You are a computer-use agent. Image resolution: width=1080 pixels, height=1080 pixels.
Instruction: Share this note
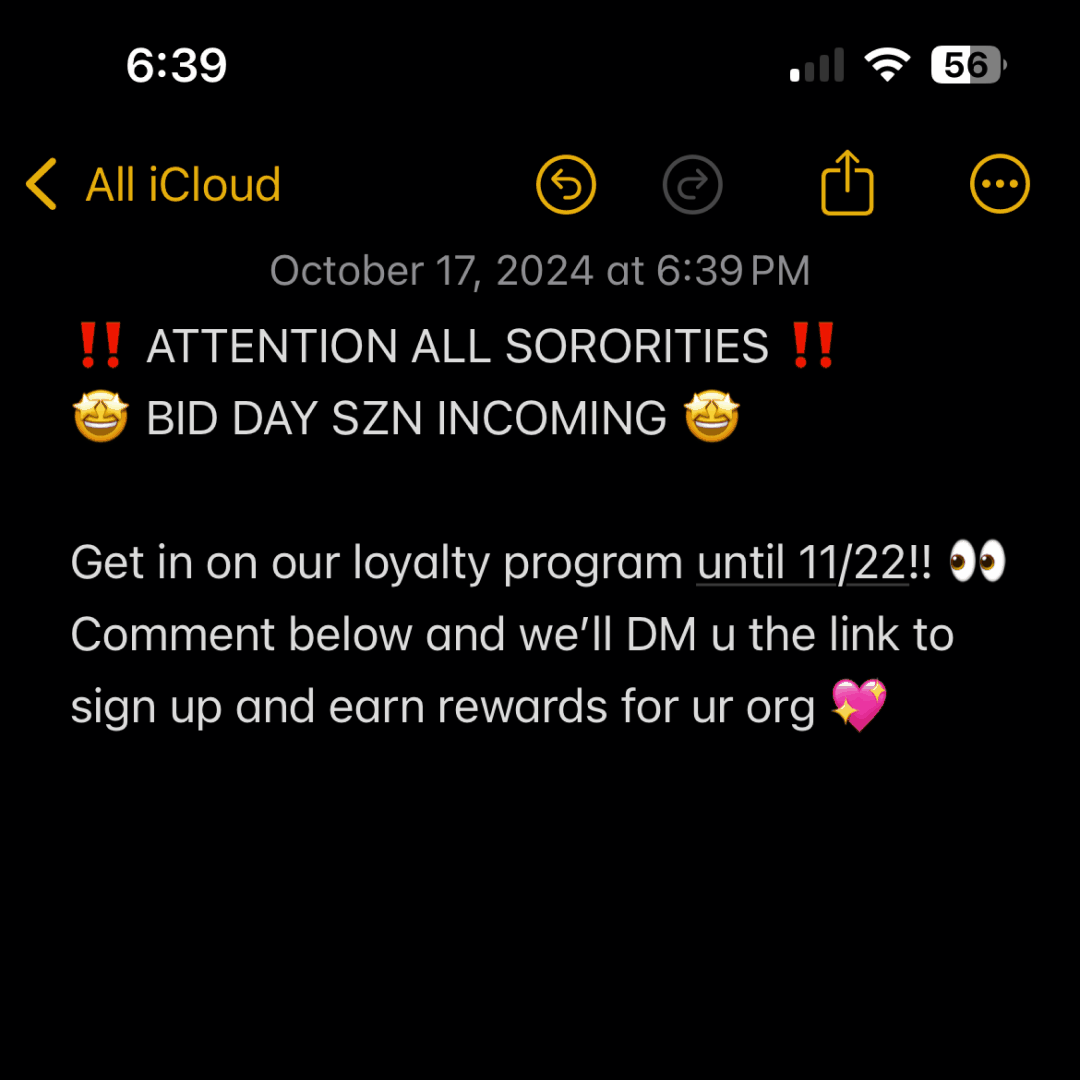(x=847, y=183)
